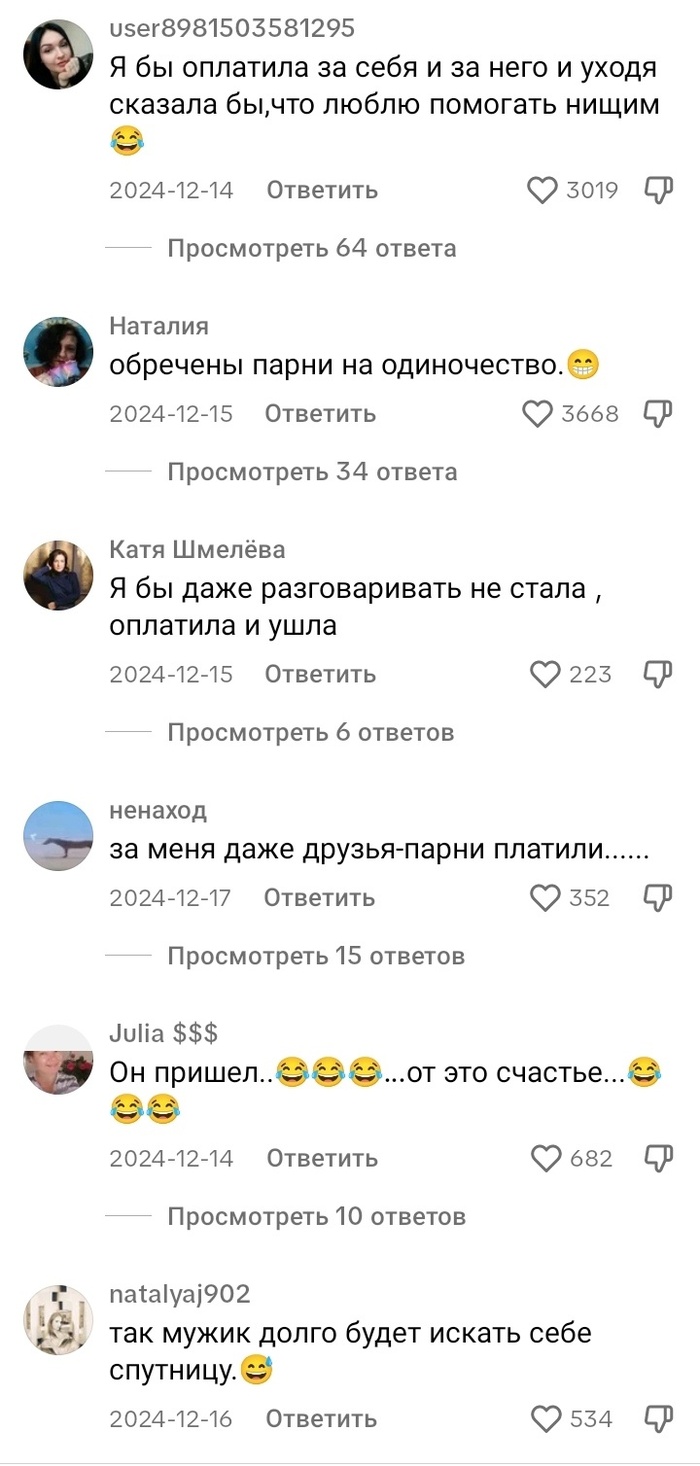This screenshot has width=700, height=1466.
Task: Open natalyaj902's profile avatar
Action: (x=58, y=1320)
